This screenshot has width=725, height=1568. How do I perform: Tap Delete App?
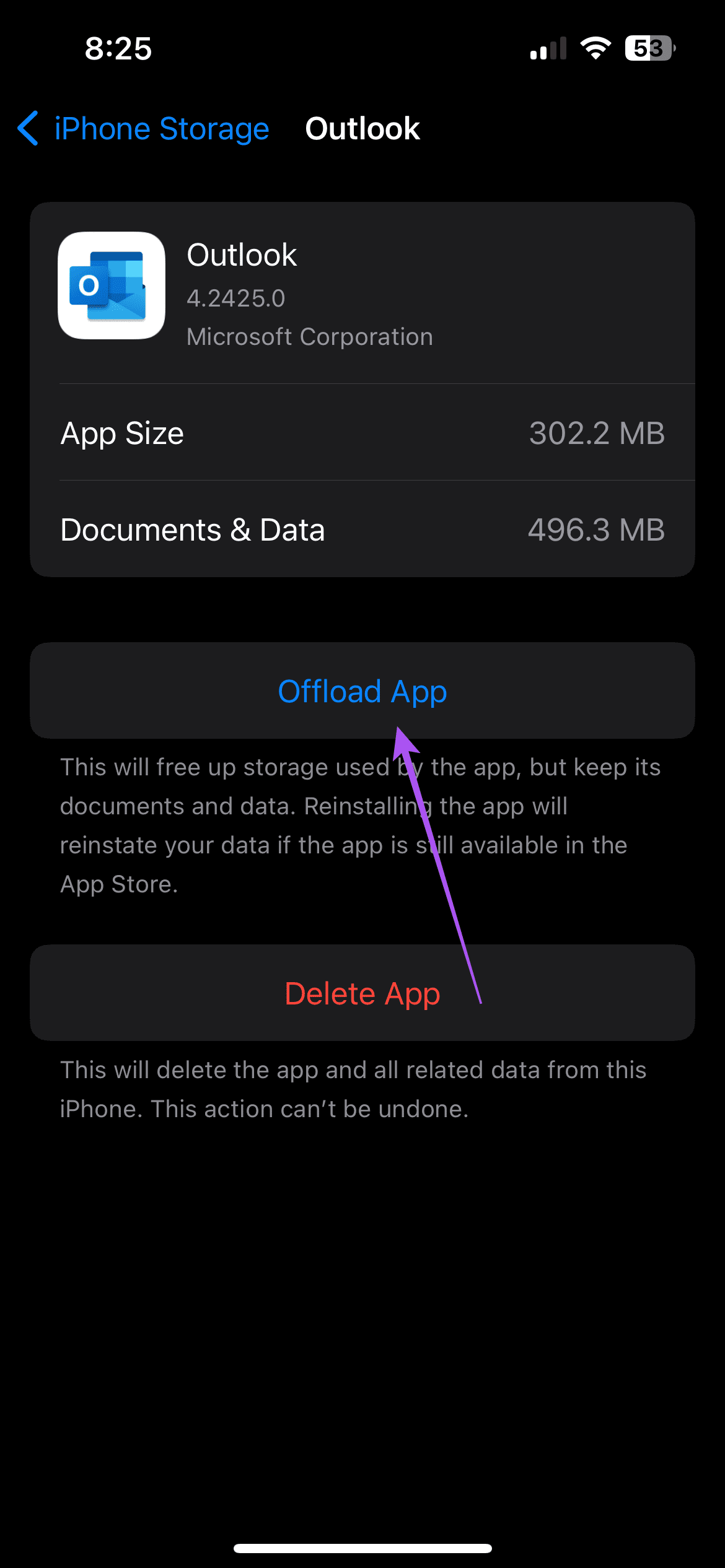[x=362, y=993]
